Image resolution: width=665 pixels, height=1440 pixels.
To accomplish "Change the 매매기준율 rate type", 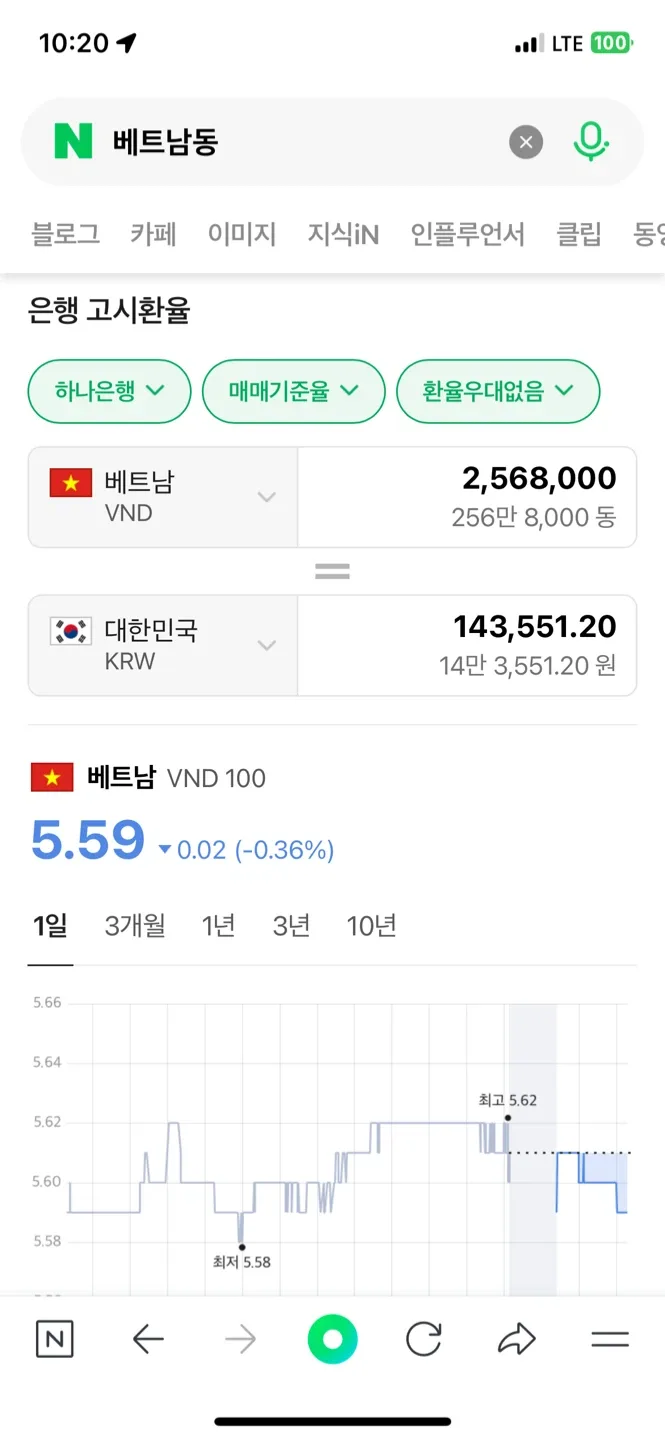I will click(x=293, y=391).
